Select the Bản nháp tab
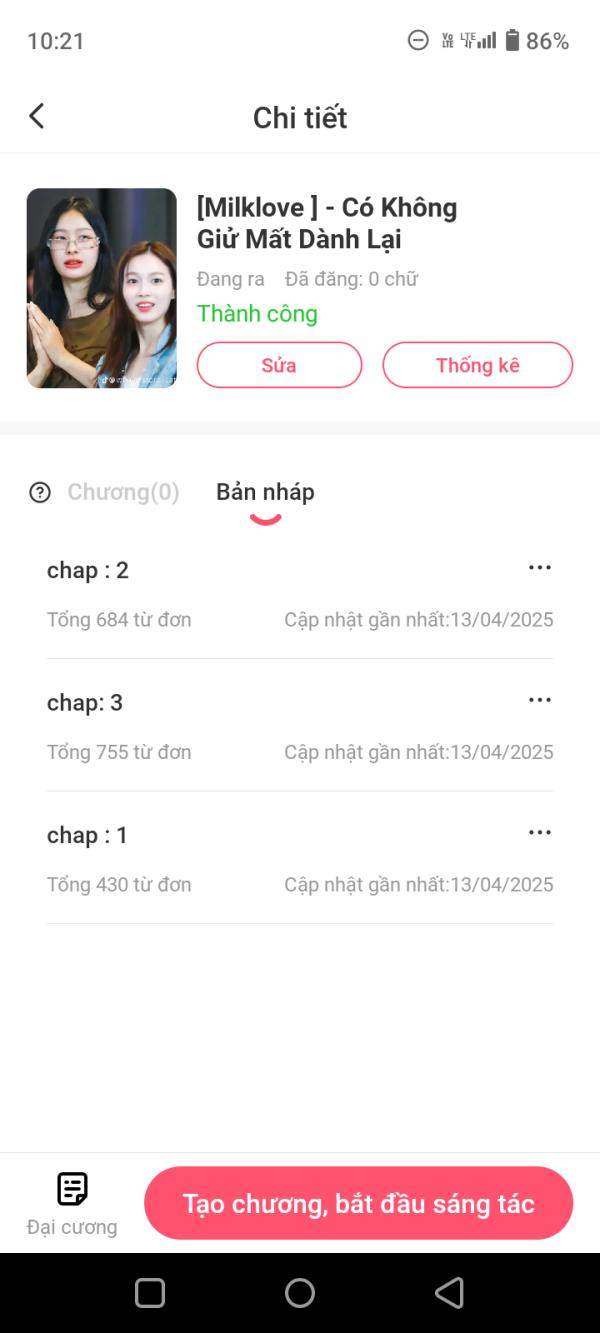600x1333 pixels. (265, 492)
